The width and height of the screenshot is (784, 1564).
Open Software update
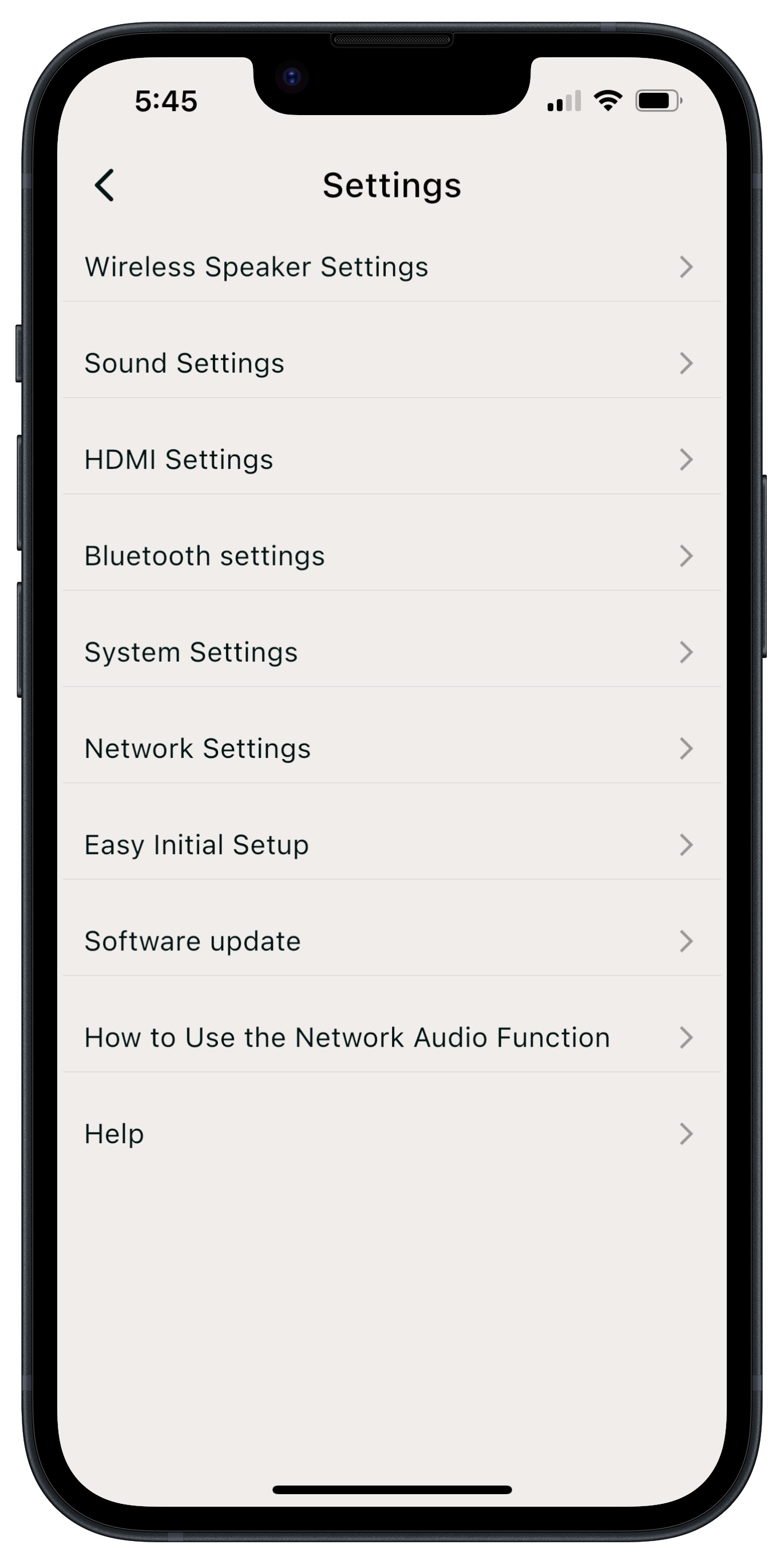[x=392, y=941]
